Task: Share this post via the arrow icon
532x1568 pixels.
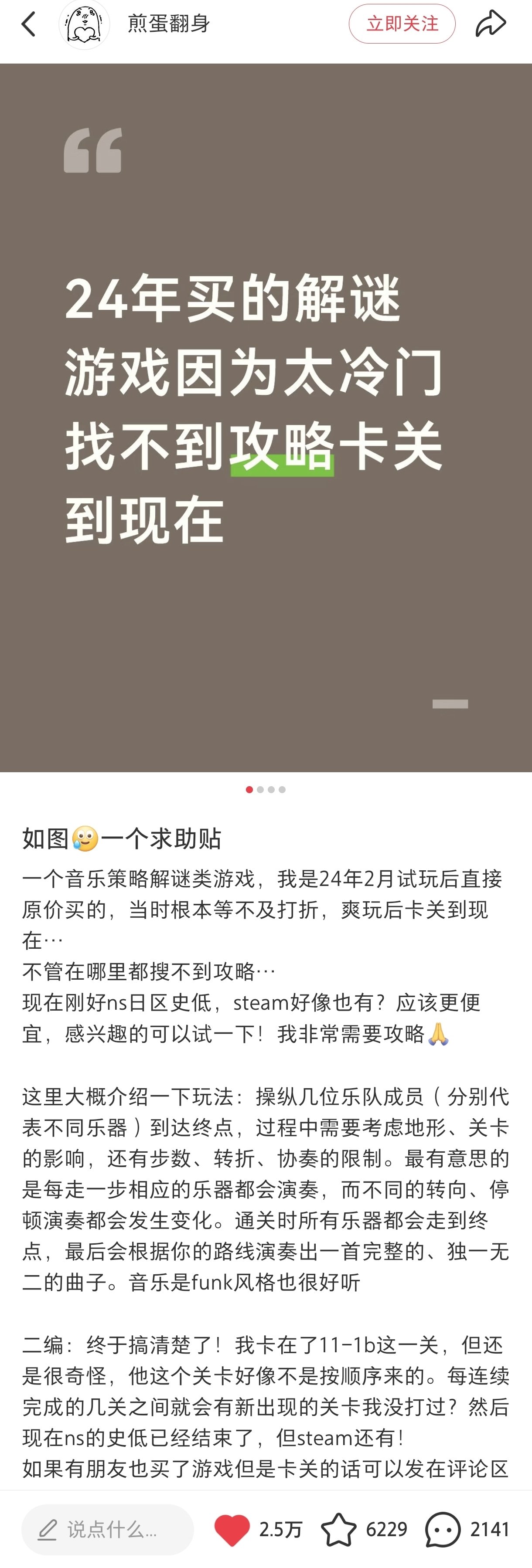Action: (x=491, y=24)
